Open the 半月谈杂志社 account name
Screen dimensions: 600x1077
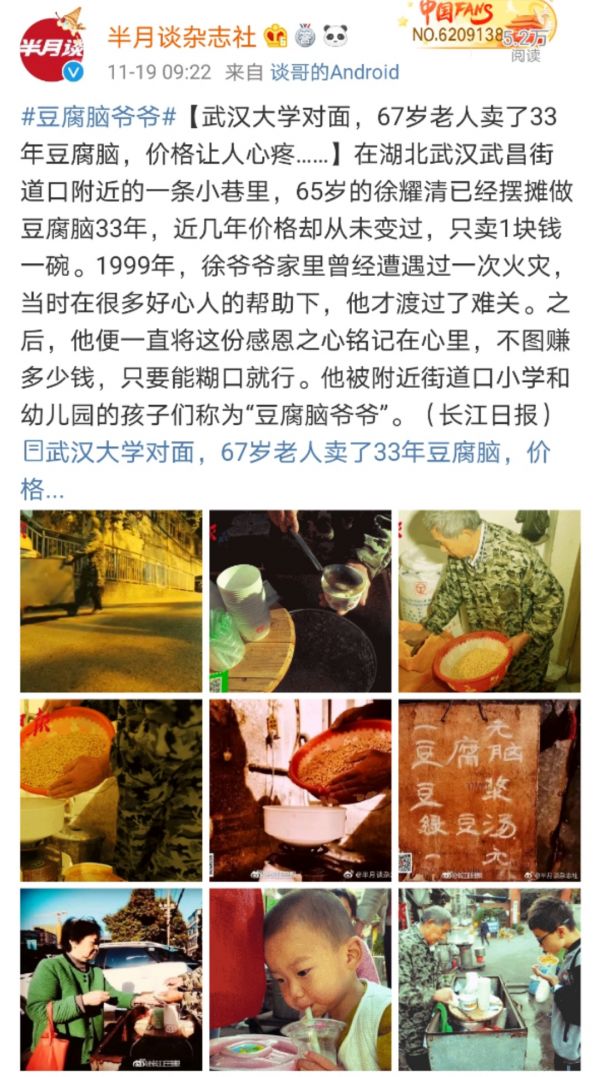pos(182,36)
